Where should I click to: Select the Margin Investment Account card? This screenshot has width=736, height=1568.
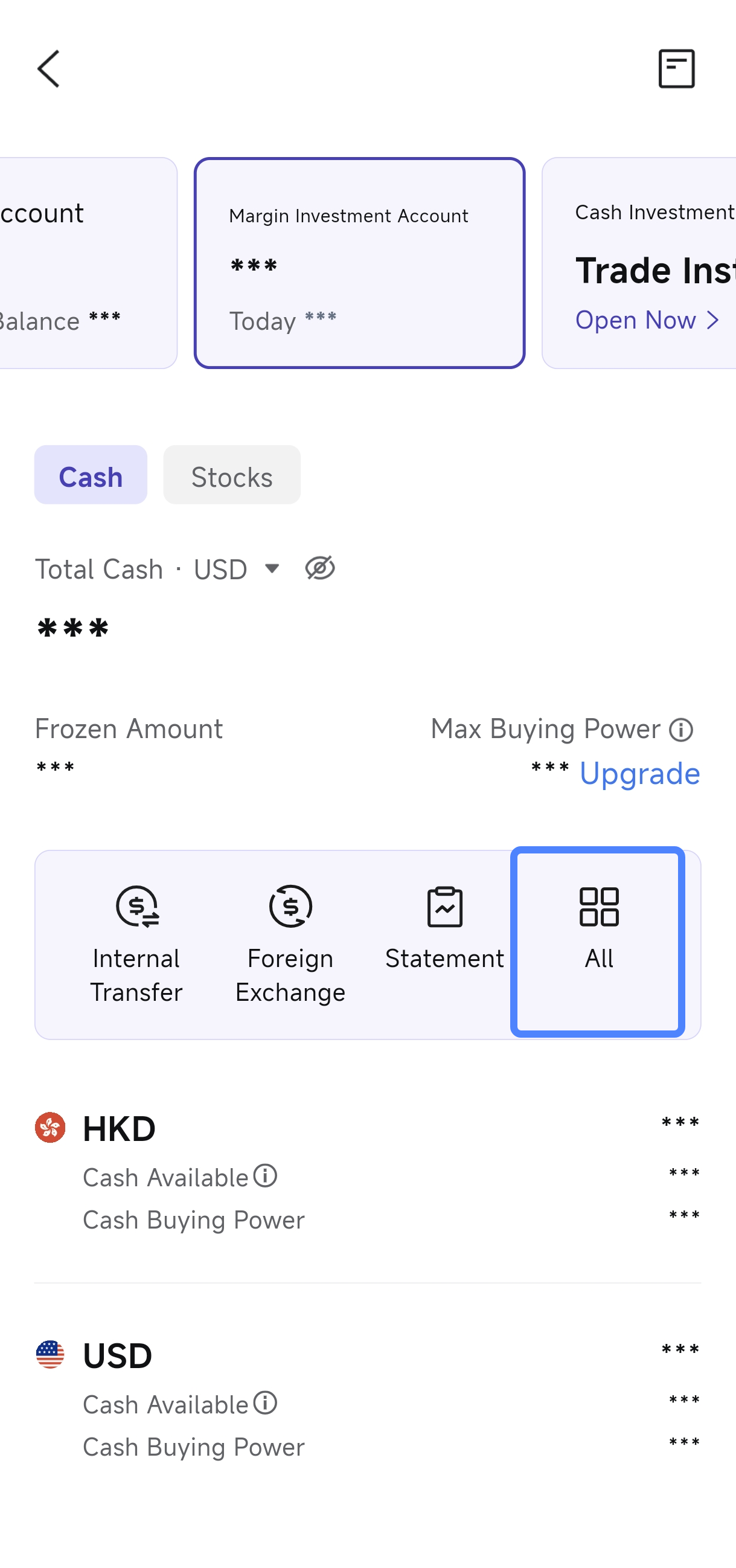[359, 263]
